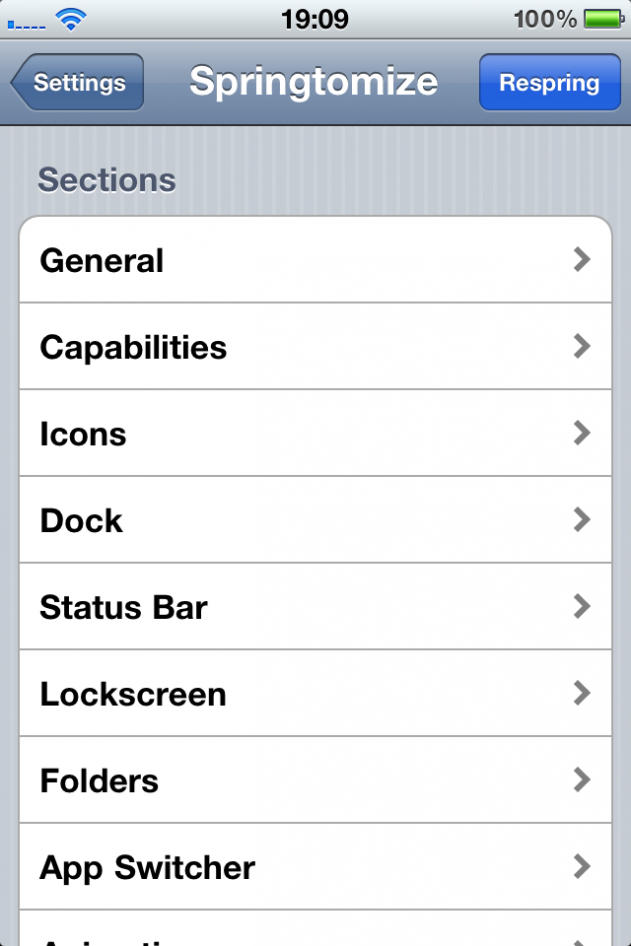Select the Icons row

(x=315, y=434)
